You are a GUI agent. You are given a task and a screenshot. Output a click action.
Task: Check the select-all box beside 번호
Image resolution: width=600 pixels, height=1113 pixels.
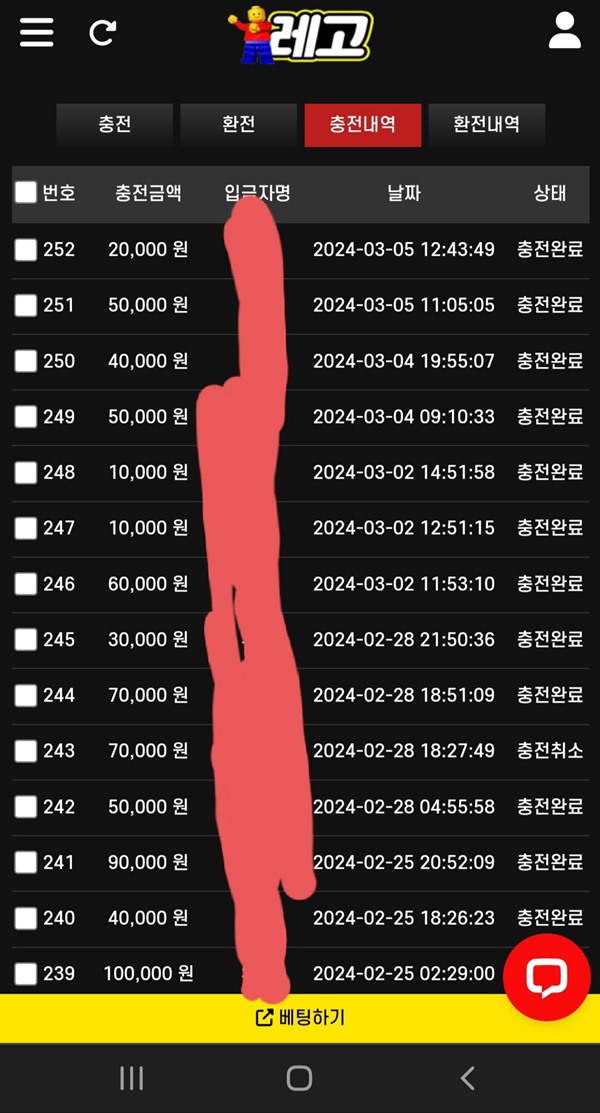26,192
